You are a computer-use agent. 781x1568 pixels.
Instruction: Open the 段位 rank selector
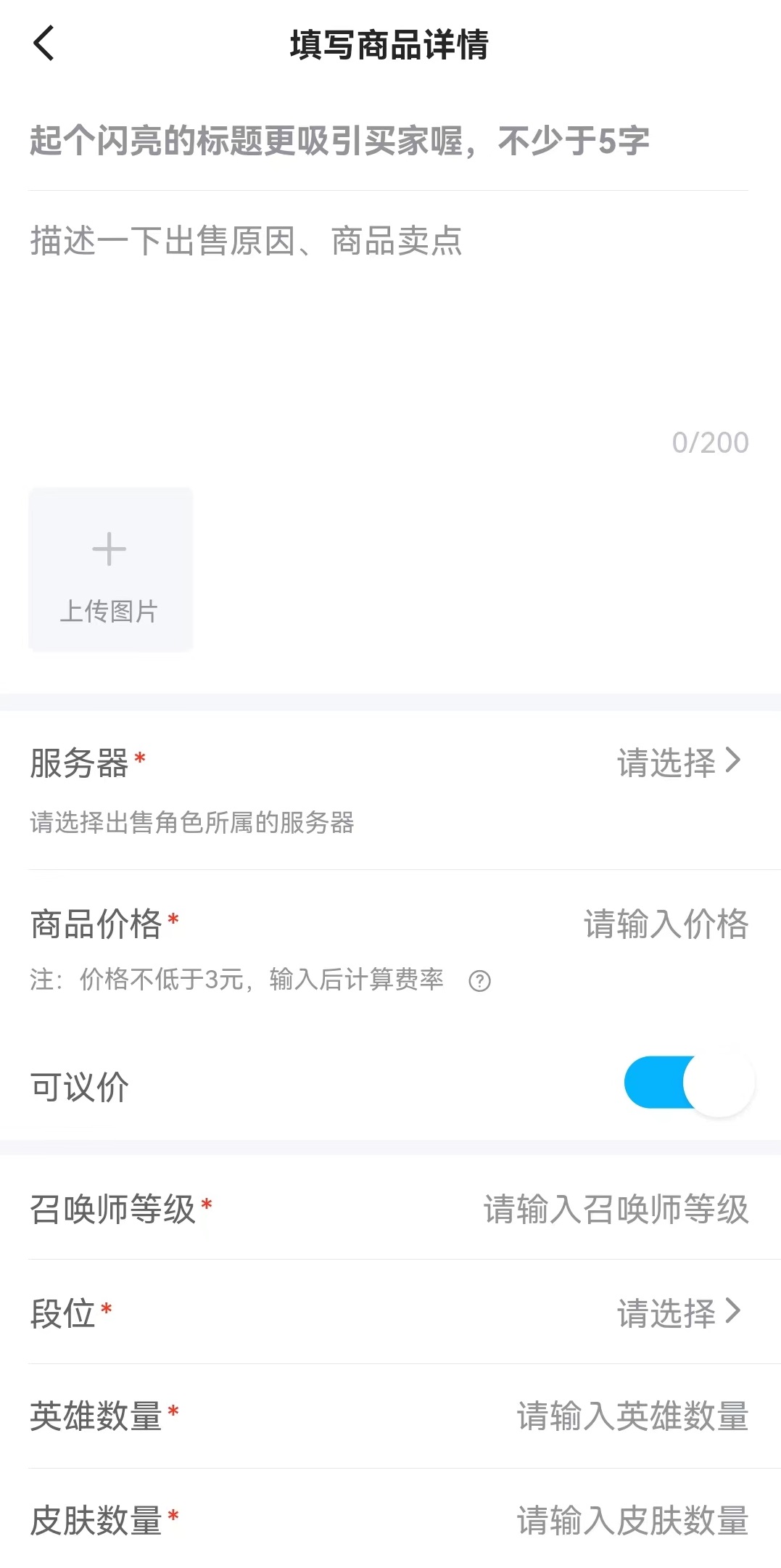tap(678, 1313)
